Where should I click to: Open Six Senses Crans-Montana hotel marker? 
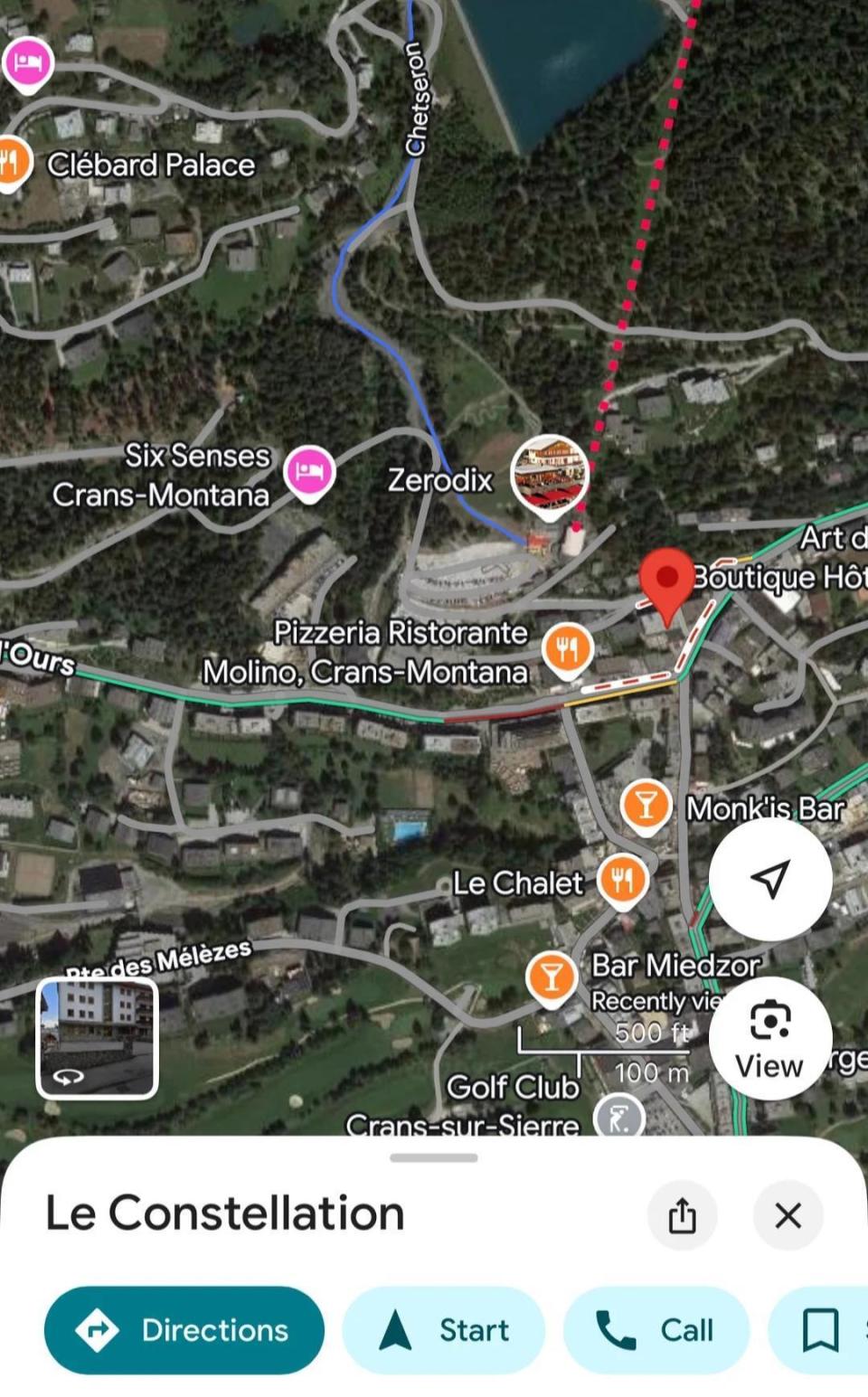click(309, 471)
